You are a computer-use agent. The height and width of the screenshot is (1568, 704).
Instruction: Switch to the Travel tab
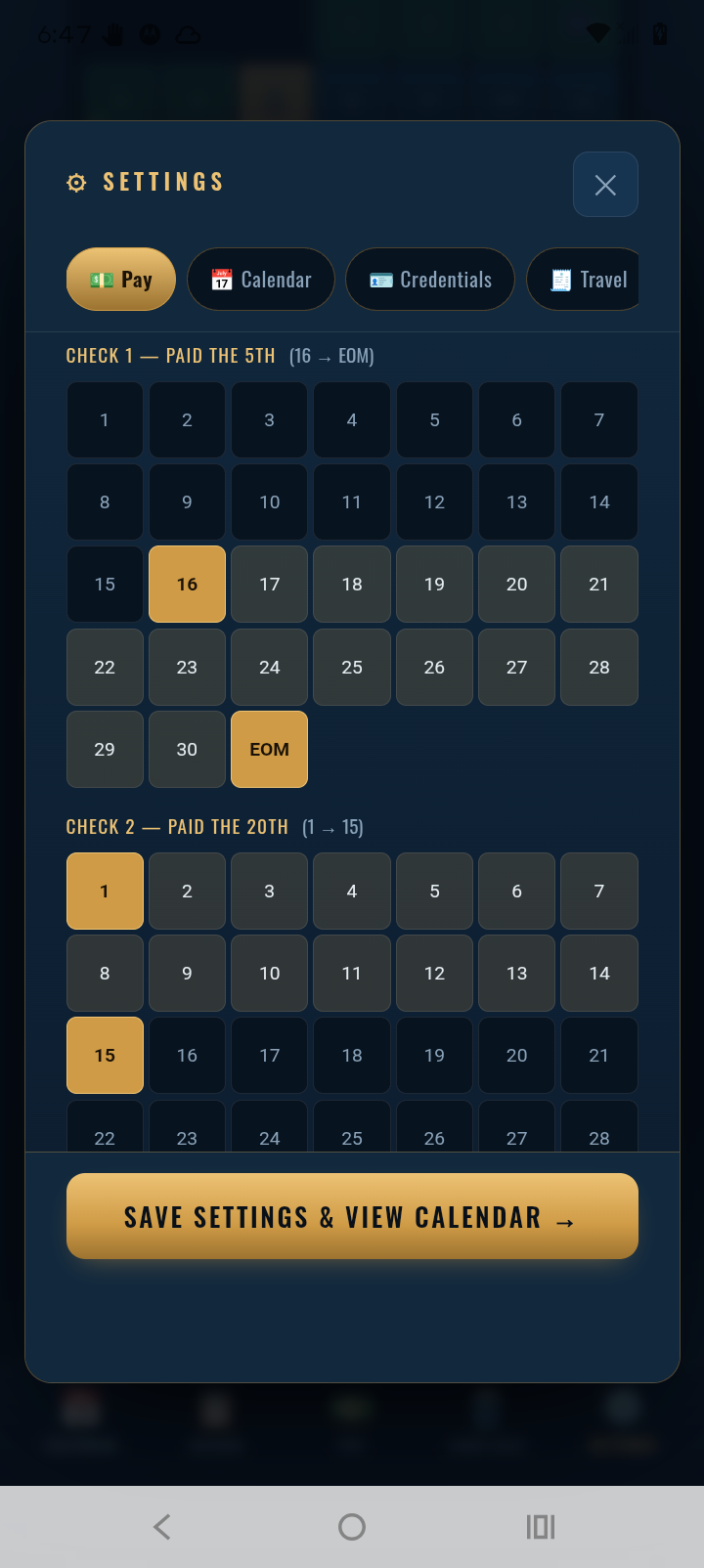pos(583,280)
